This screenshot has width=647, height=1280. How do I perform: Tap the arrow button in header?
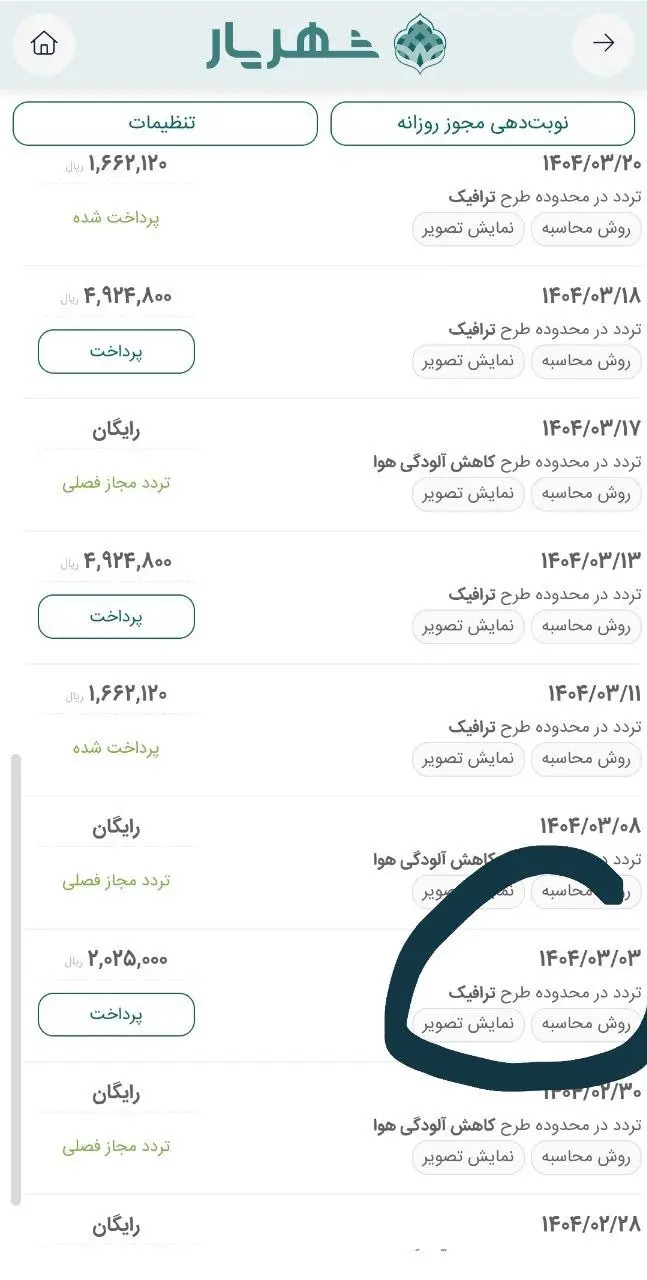[603, 43]
